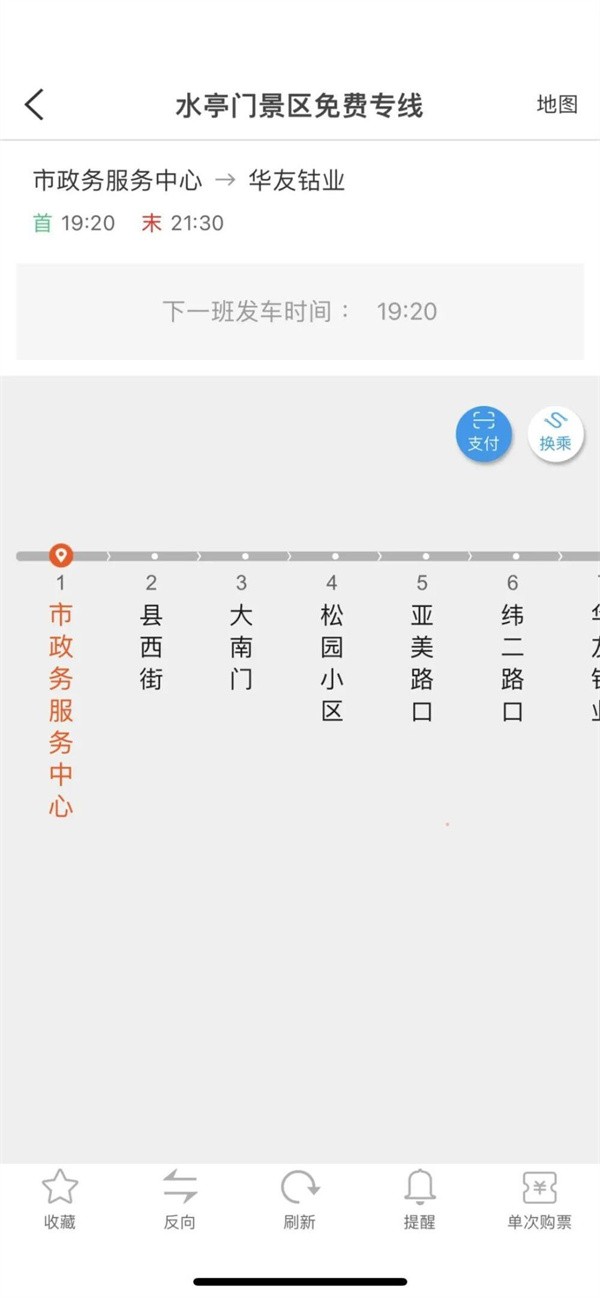Open the 地图 map view
This screenshot has width=600, height=1298.
point(557,105)
